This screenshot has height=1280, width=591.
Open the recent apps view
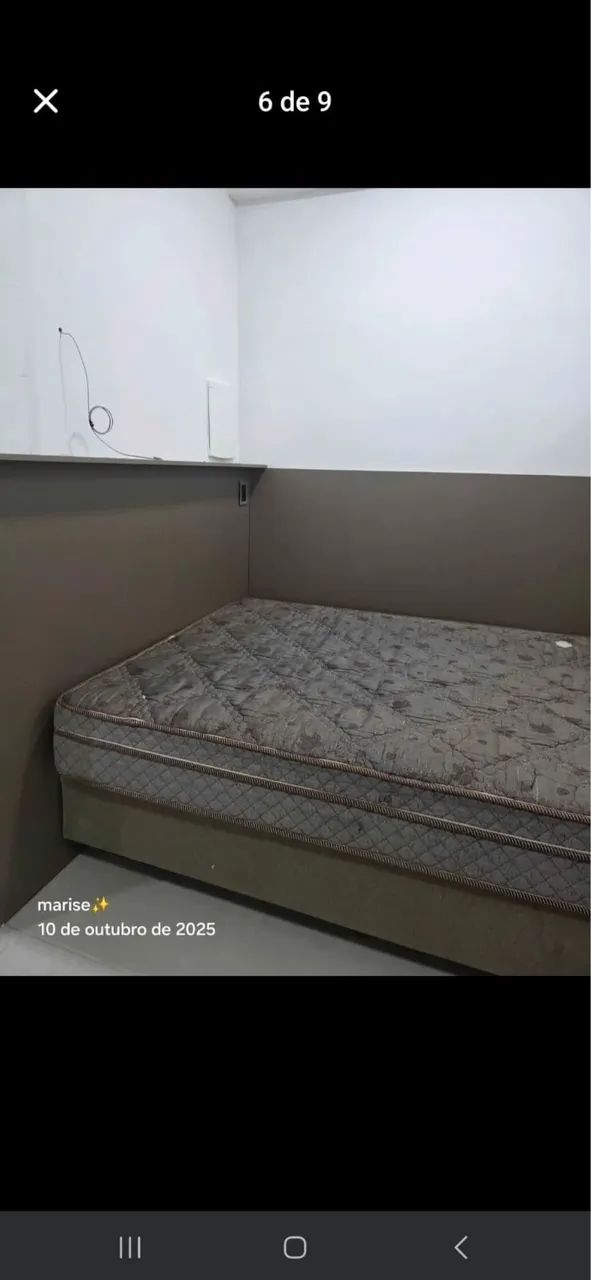(x=130, y=1247)
